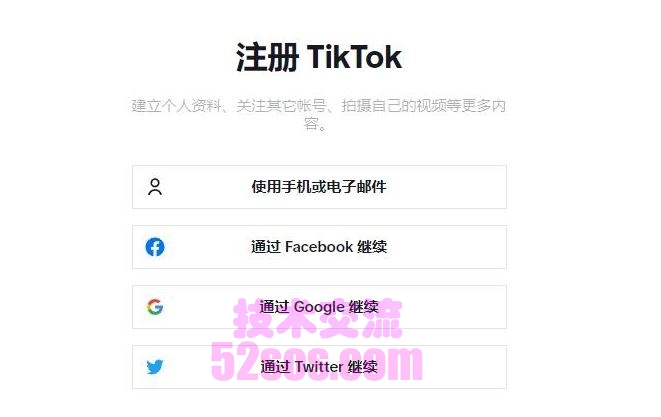Sign up using phone or email
Viewport: 661px width, 417px height.
pos(319,187)
